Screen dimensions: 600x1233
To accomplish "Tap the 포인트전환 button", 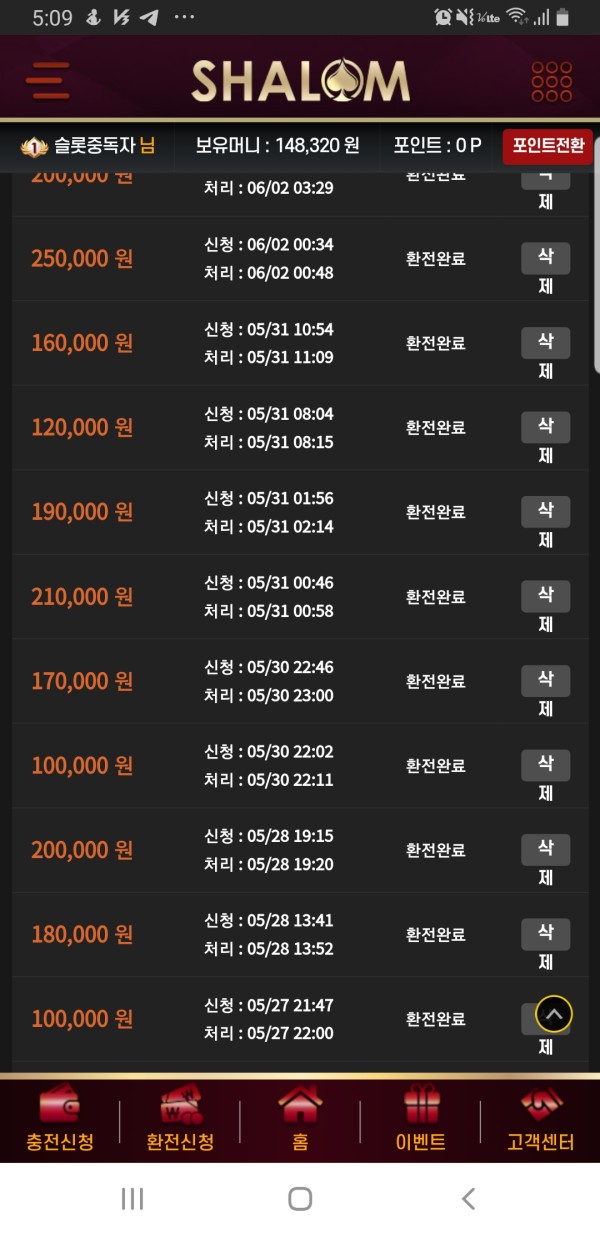I will tap(547, 146).
